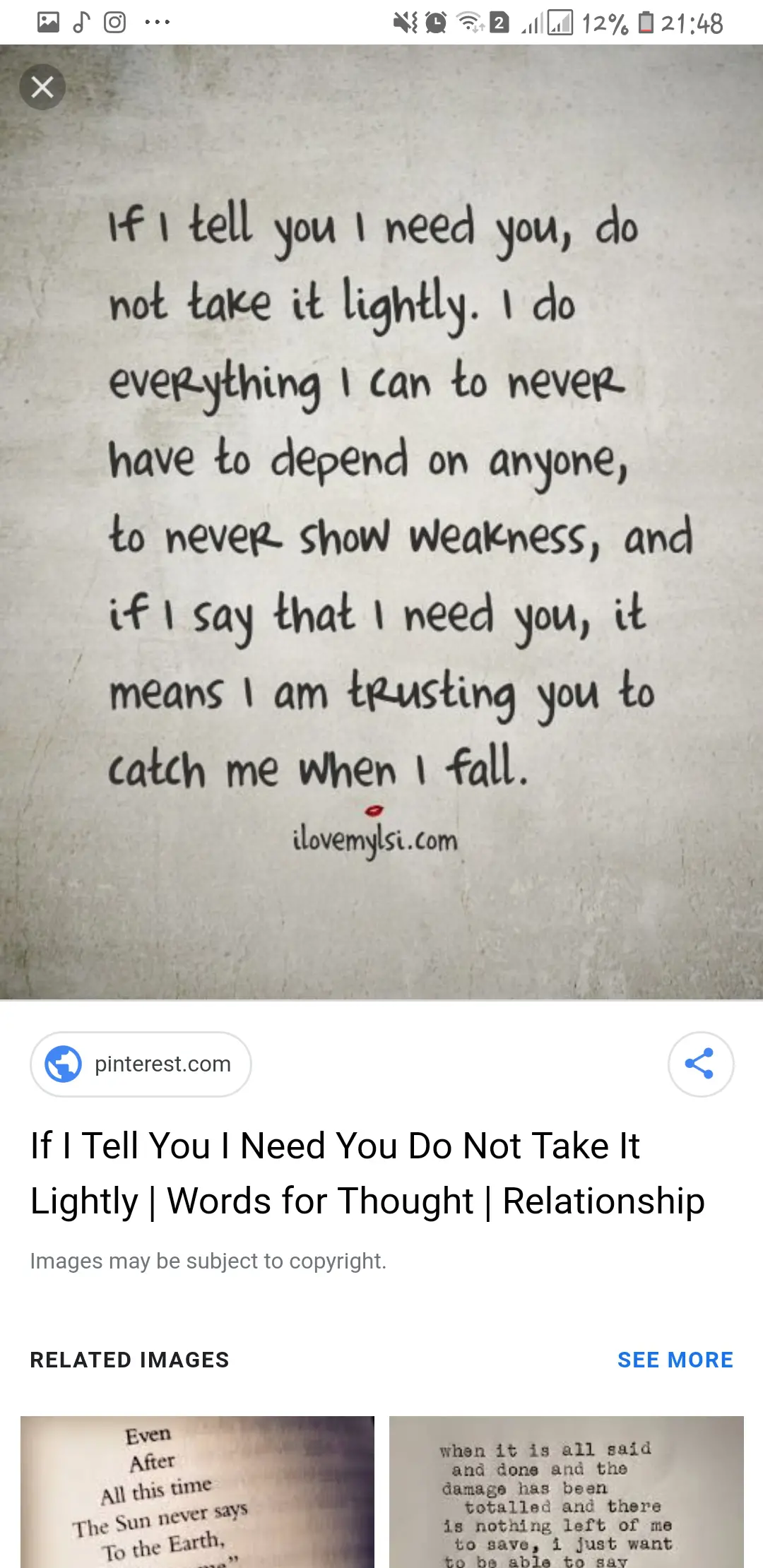Open the quote image full view
This screenshot has width=763, height=1568.
pyautogui.click(x=381, y=523)
